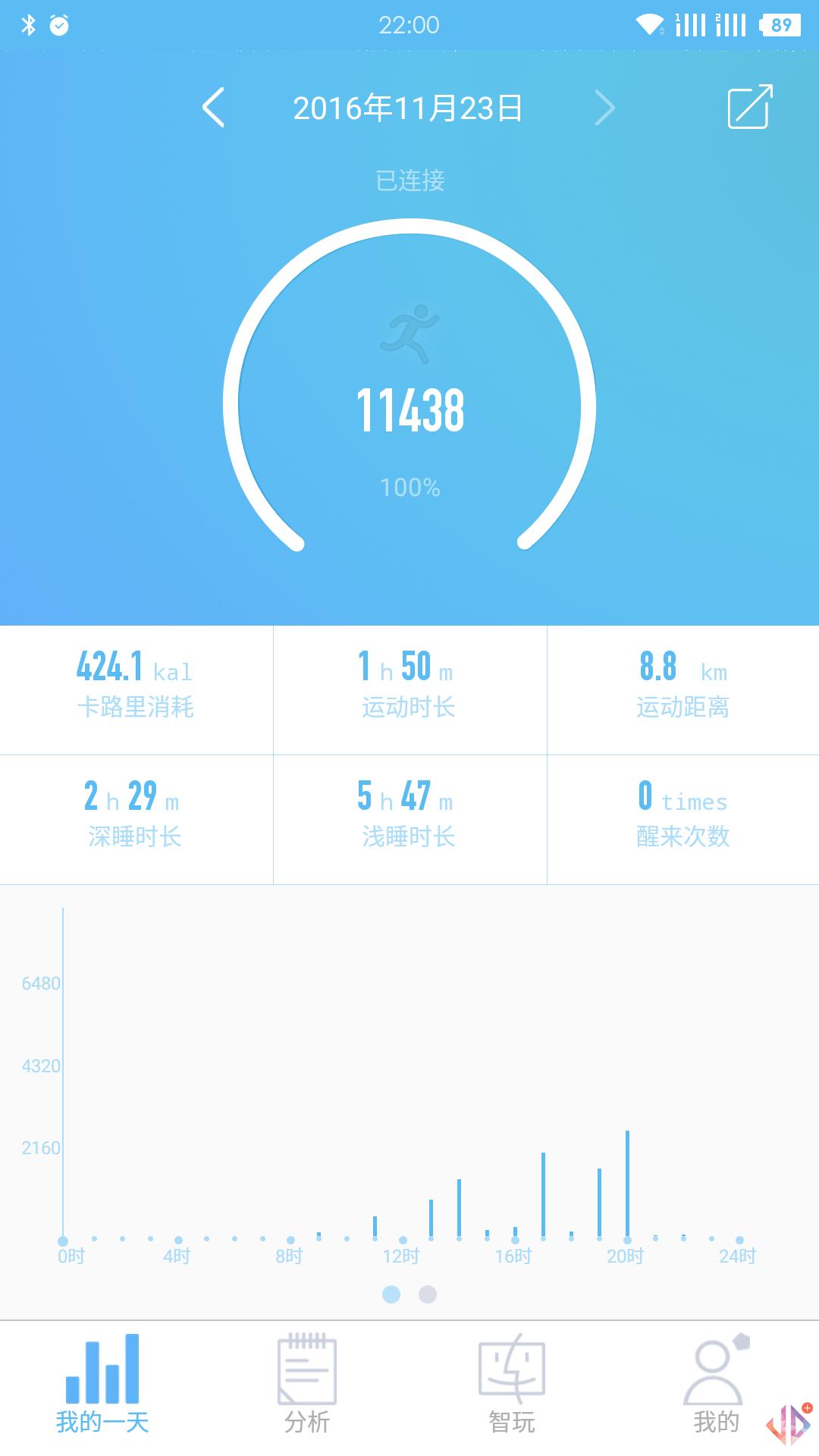This screenshot has width=819, height=1456.
Task: Open the 我的 profile person icon
Action: coord(714,1370)
